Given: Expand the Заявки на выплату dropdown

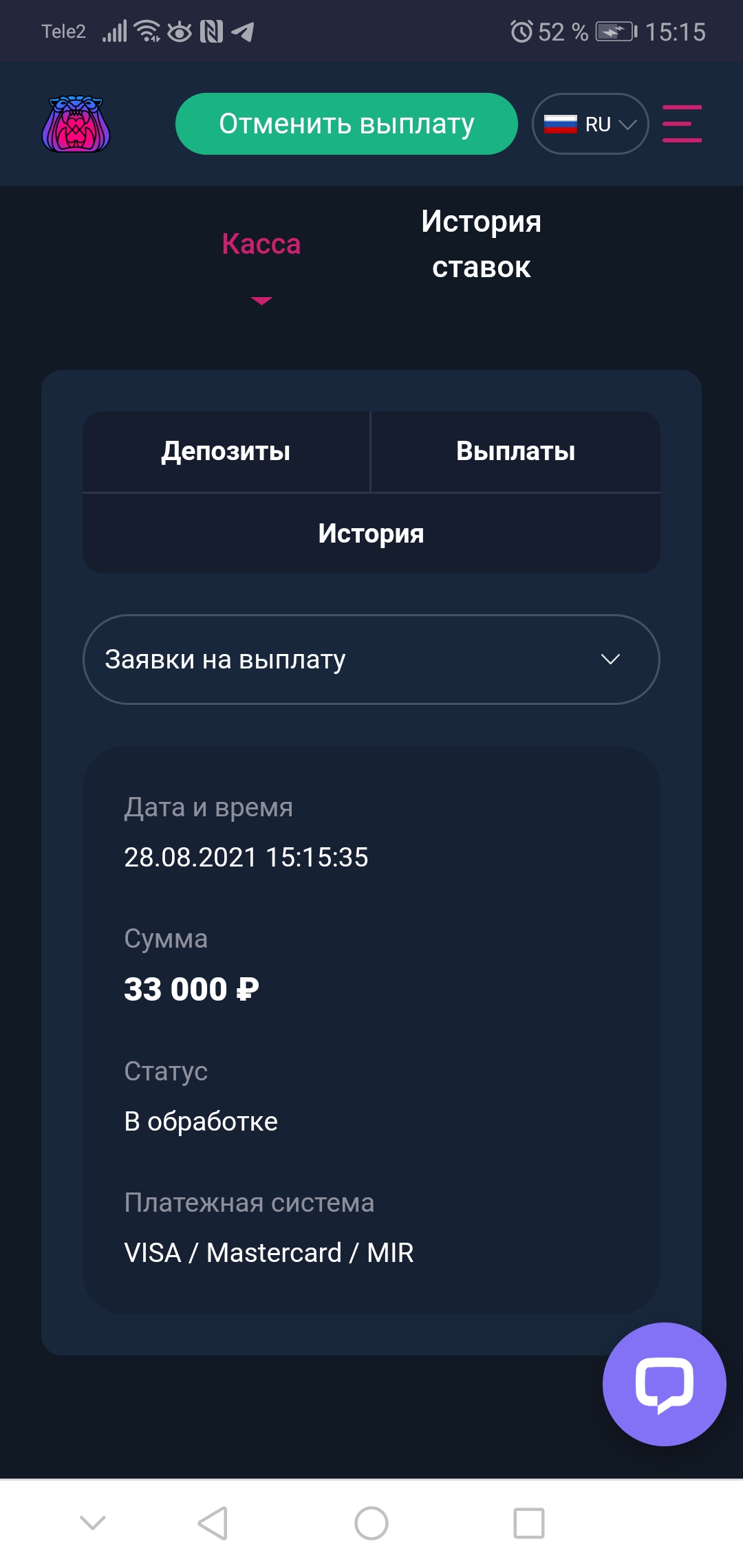Looking at the screenshot, I should point(371,660).
